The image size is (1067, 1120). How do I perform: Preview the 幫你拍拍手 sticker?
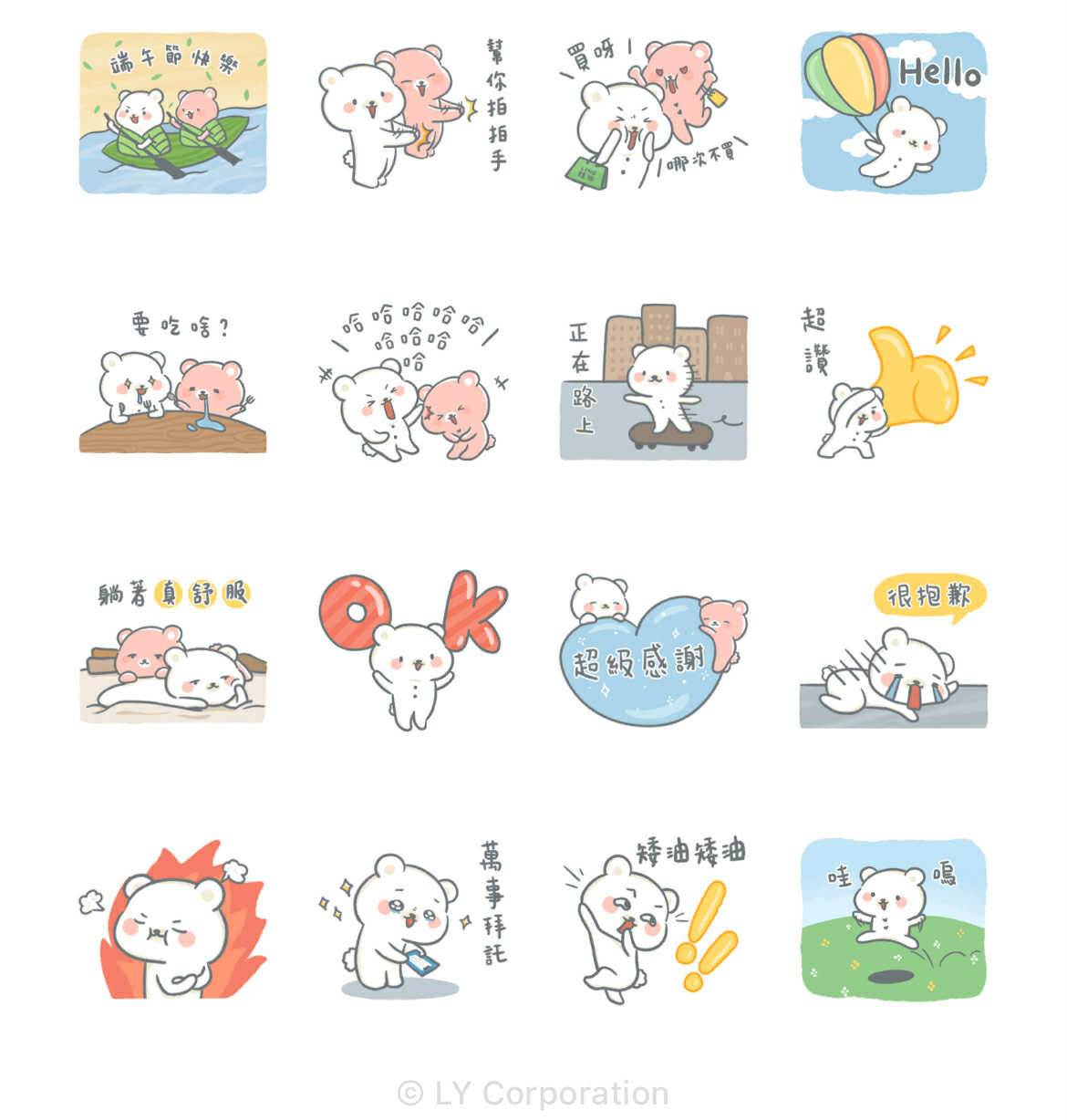(412, 113)
